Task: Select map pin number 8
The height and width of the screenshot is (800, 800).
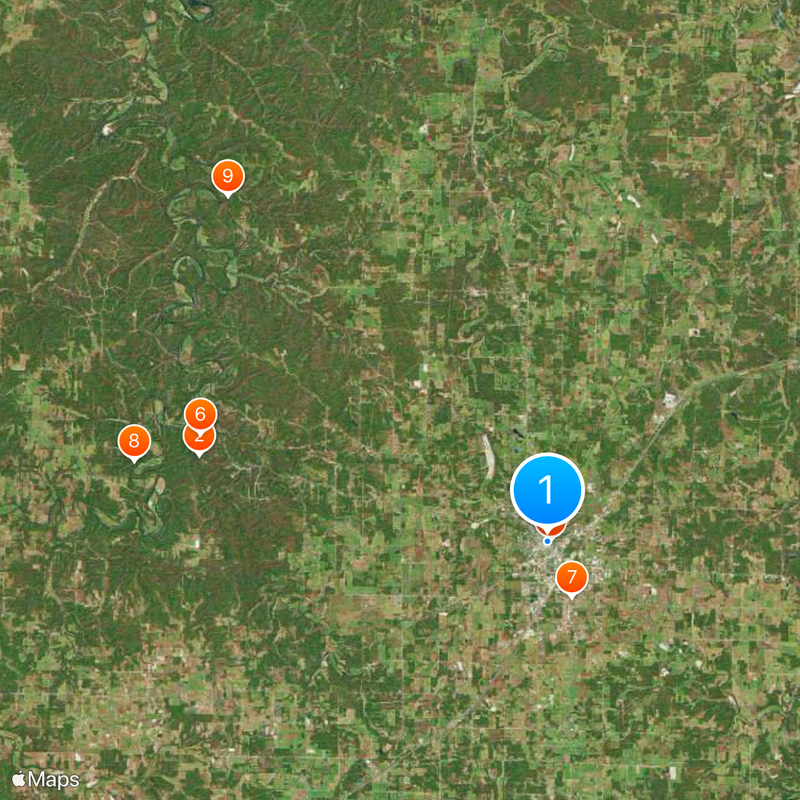Action: pyautogui.click(x=134, y=441)
